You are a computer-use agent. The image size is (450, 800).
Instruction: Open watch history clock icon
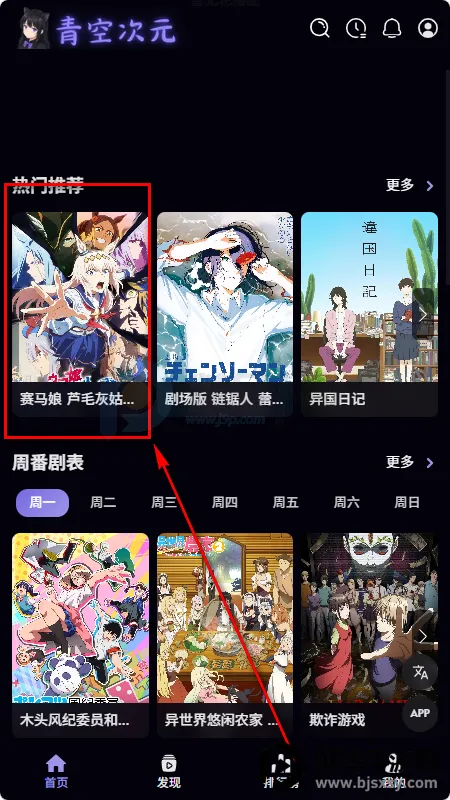click(356, 28)
